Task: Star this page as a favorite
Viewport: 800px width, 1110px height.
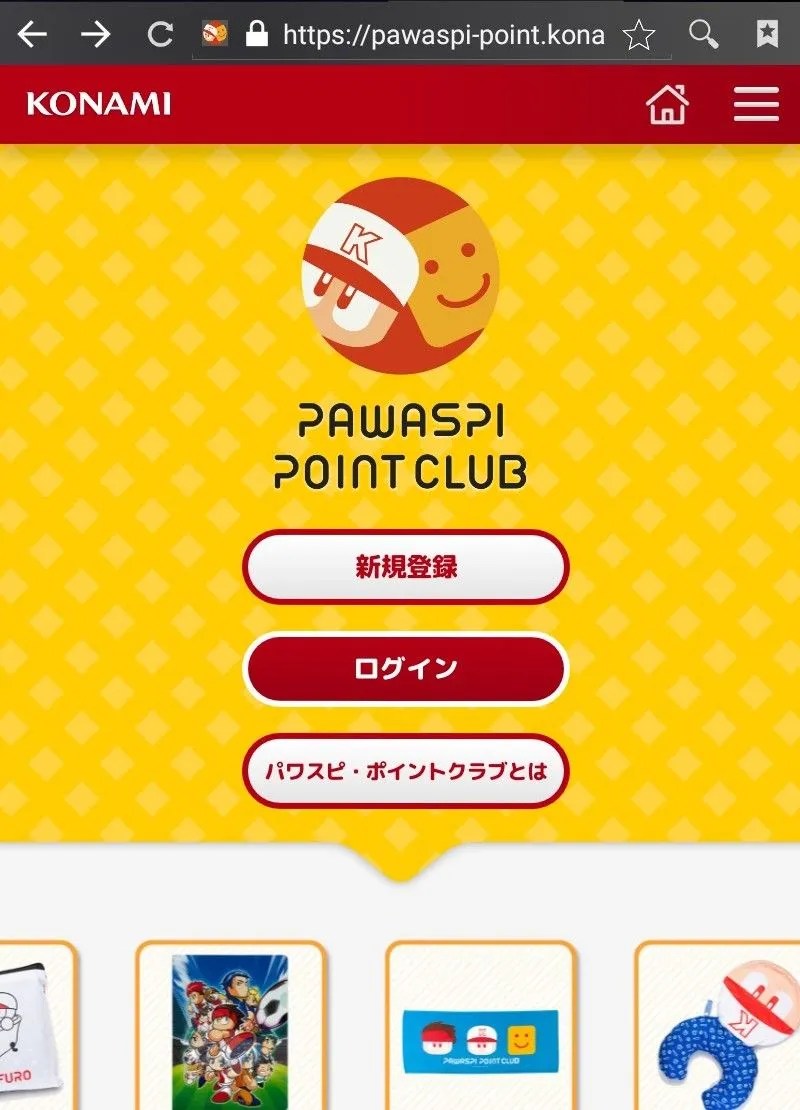Action: pyautogui.click(x=638, y=36)
